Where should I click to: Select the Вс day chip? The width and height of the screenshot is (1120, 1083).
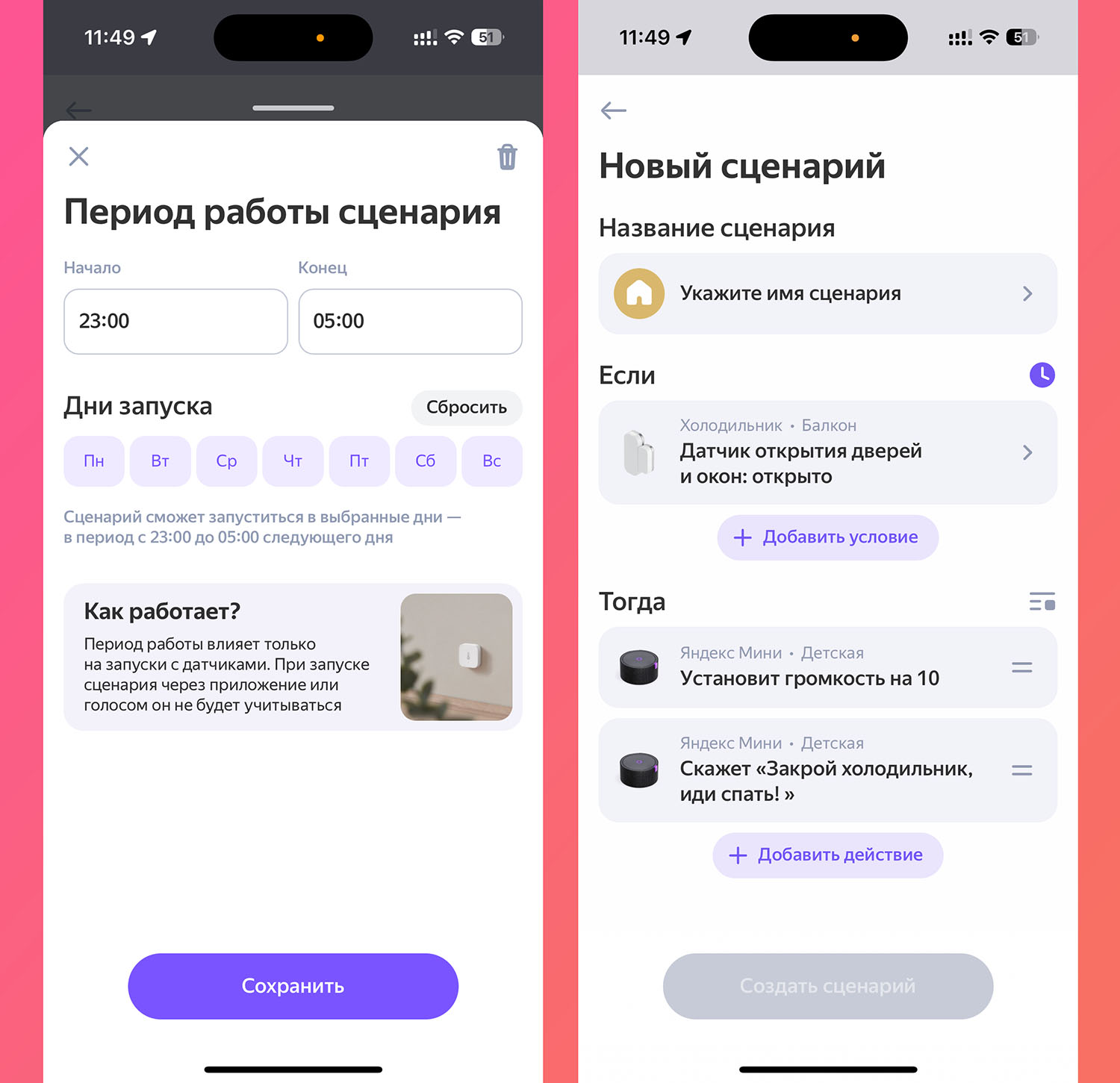click(491, 461)
